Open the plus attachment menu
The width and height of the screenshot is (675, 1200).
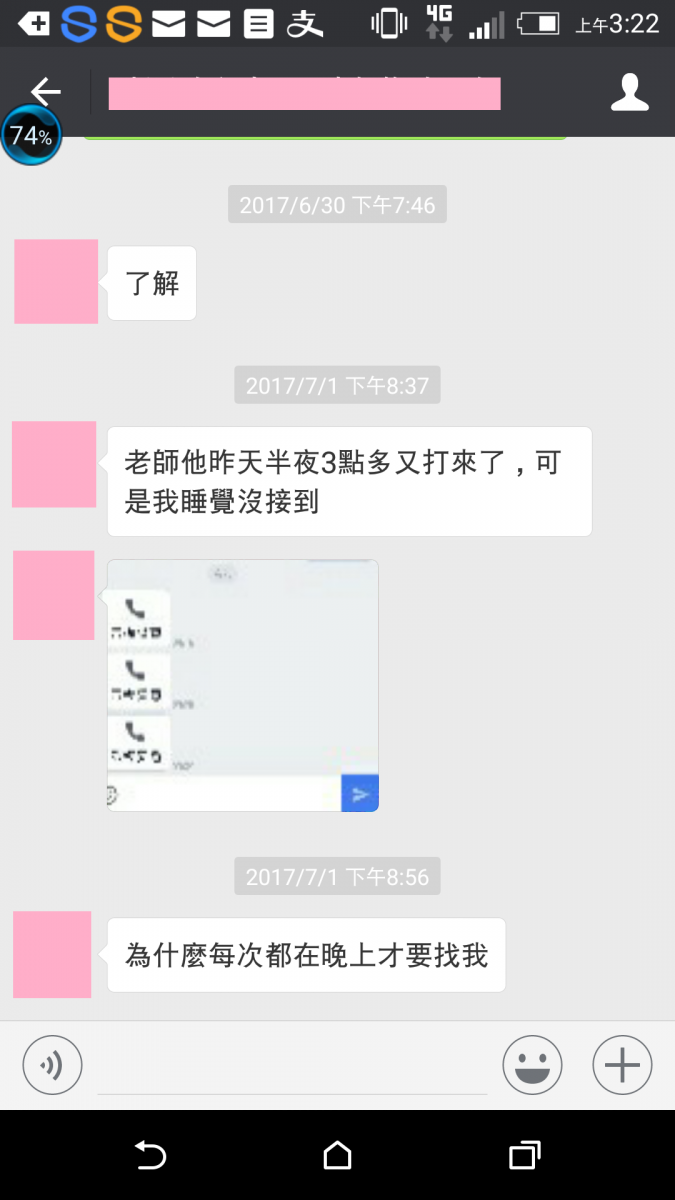pyautogui.click(x=622, y=1065)
